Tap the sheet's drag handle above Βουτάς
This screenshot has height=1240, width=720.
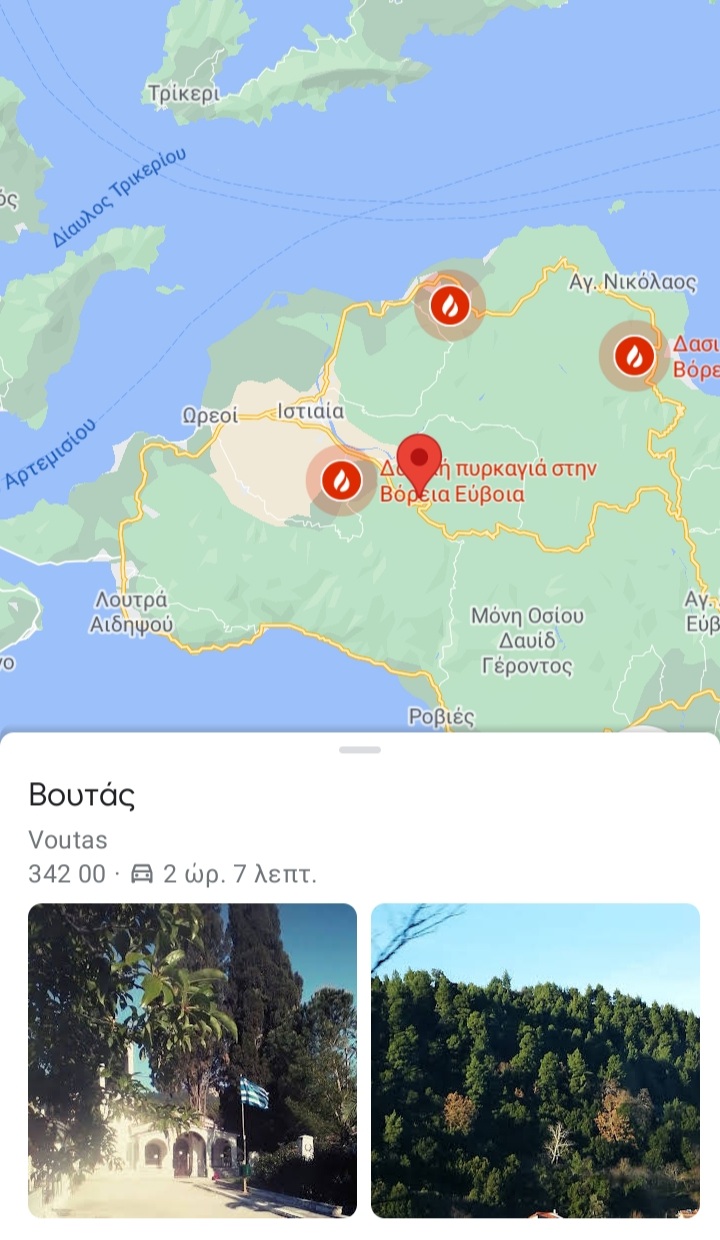pos(360,749)
